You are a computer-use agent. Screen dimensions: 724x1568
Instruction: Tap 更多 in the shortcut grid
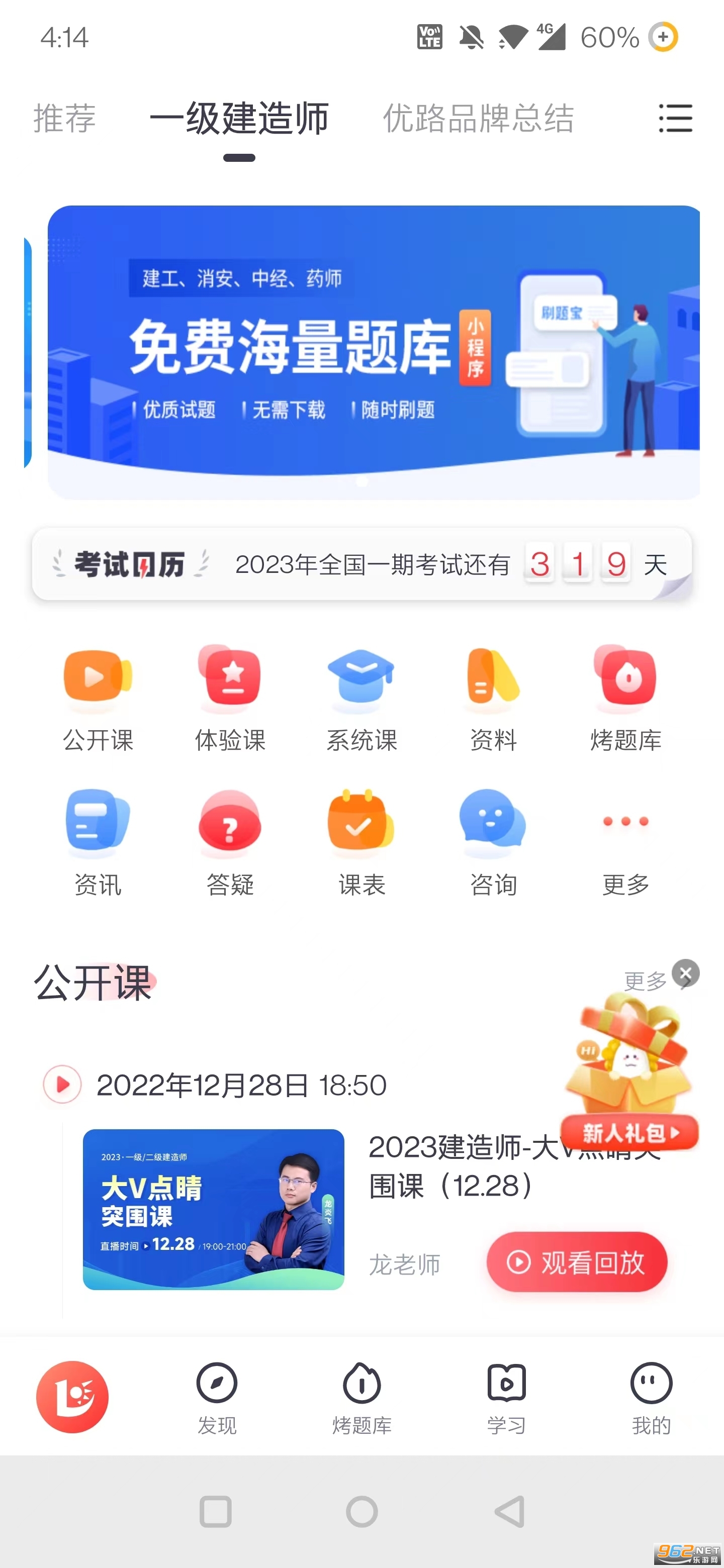click(x=625, y=842)
